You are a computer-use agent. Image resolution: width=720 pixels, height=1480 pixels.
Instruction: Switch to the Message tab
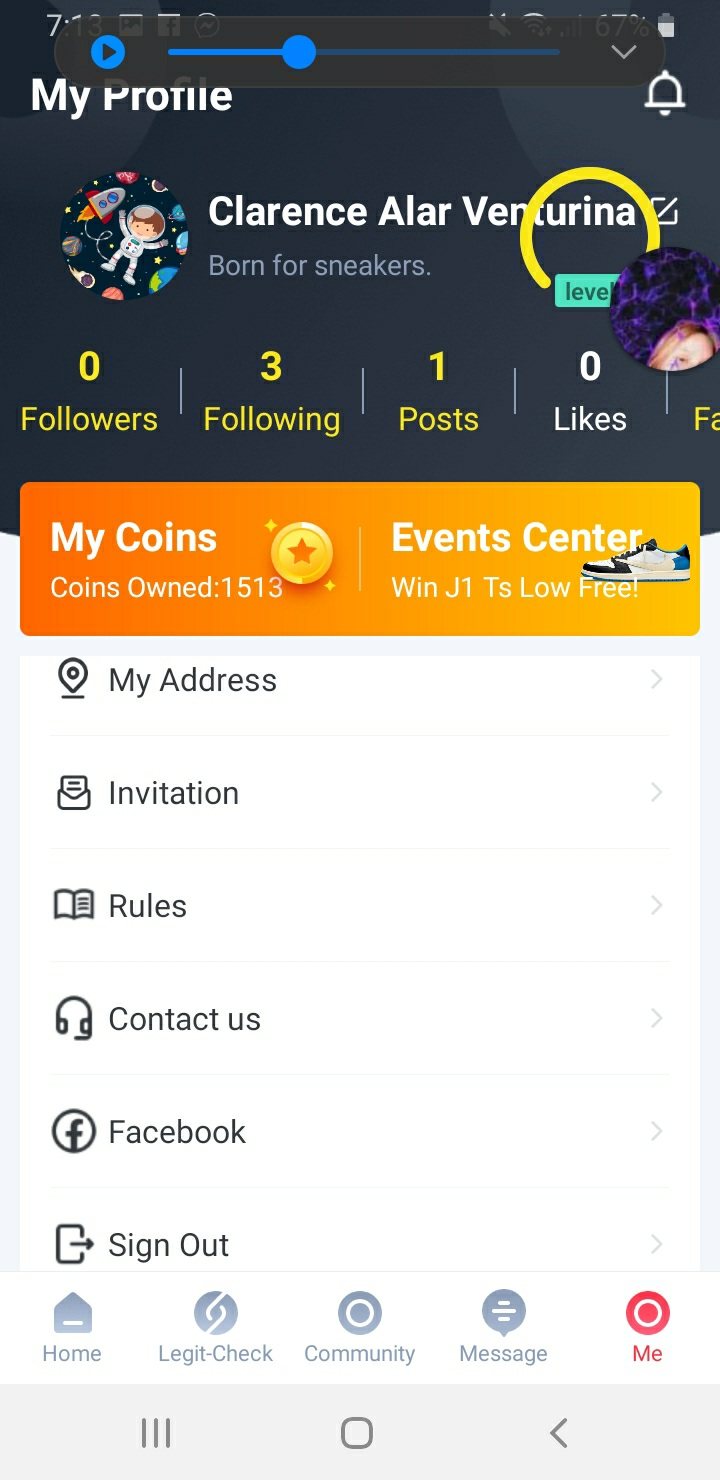503,1327
